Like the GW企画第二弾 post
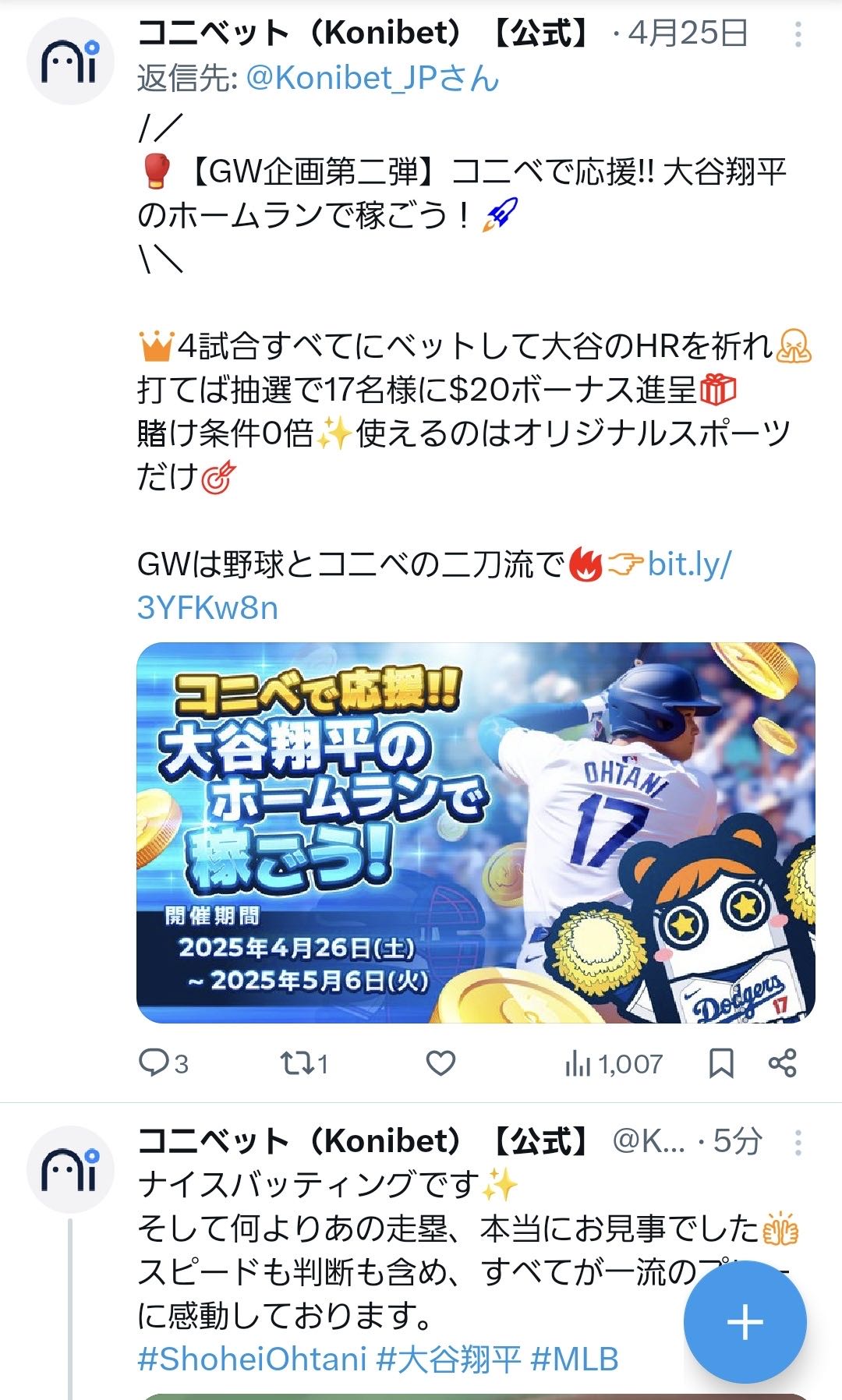 (440, 1063)
